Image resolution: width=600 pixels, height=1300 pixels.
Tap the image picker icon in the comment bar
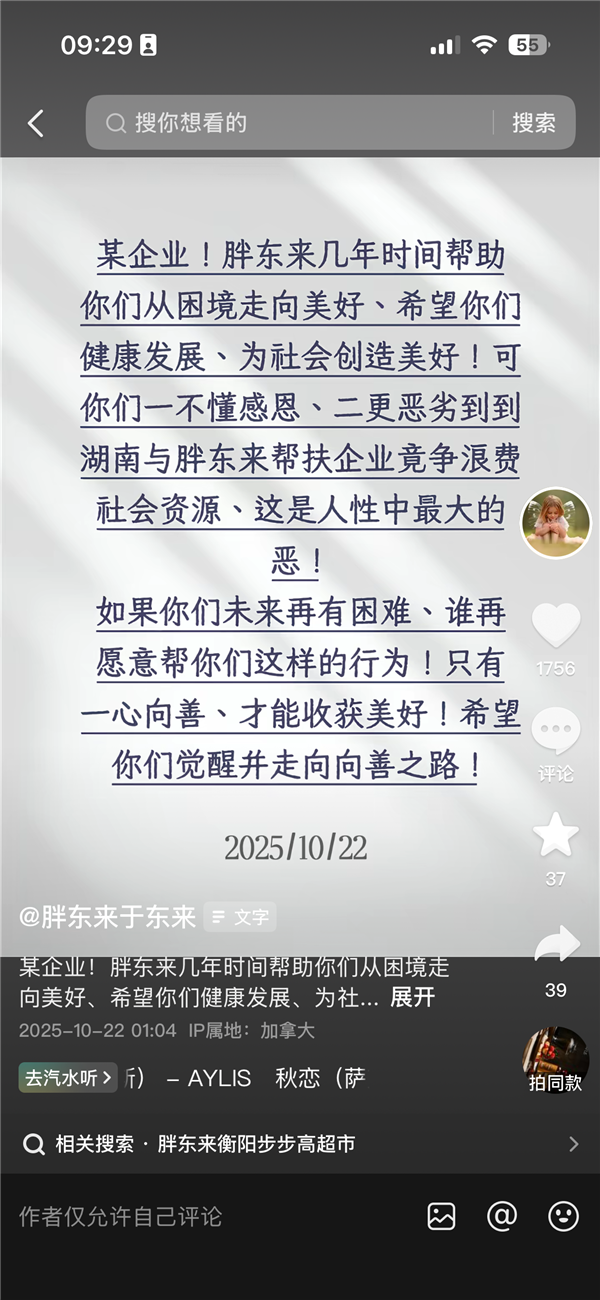tap(441, 1216)
